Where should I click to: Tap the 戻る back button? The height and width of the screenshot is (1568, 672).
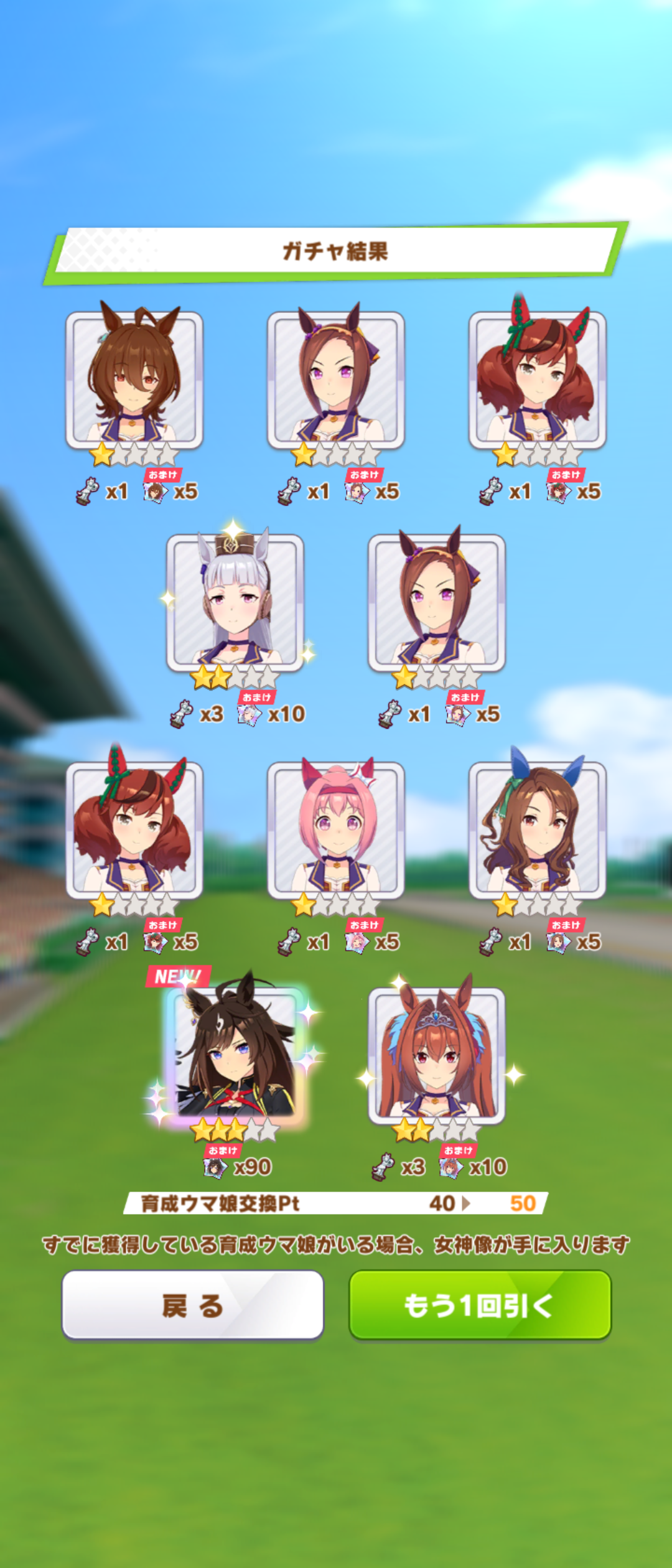(x=192, y=1305)
